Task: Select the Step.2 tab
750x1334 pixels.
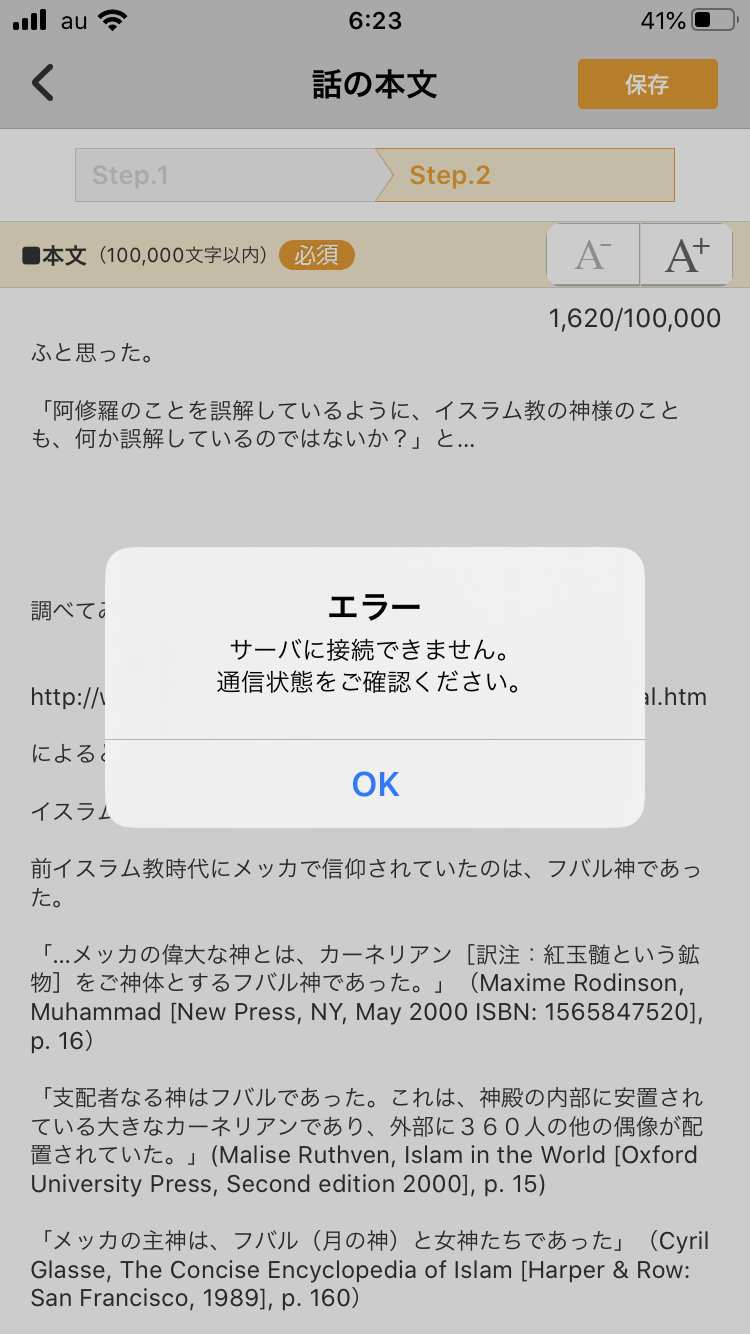Action: (526, 176)
